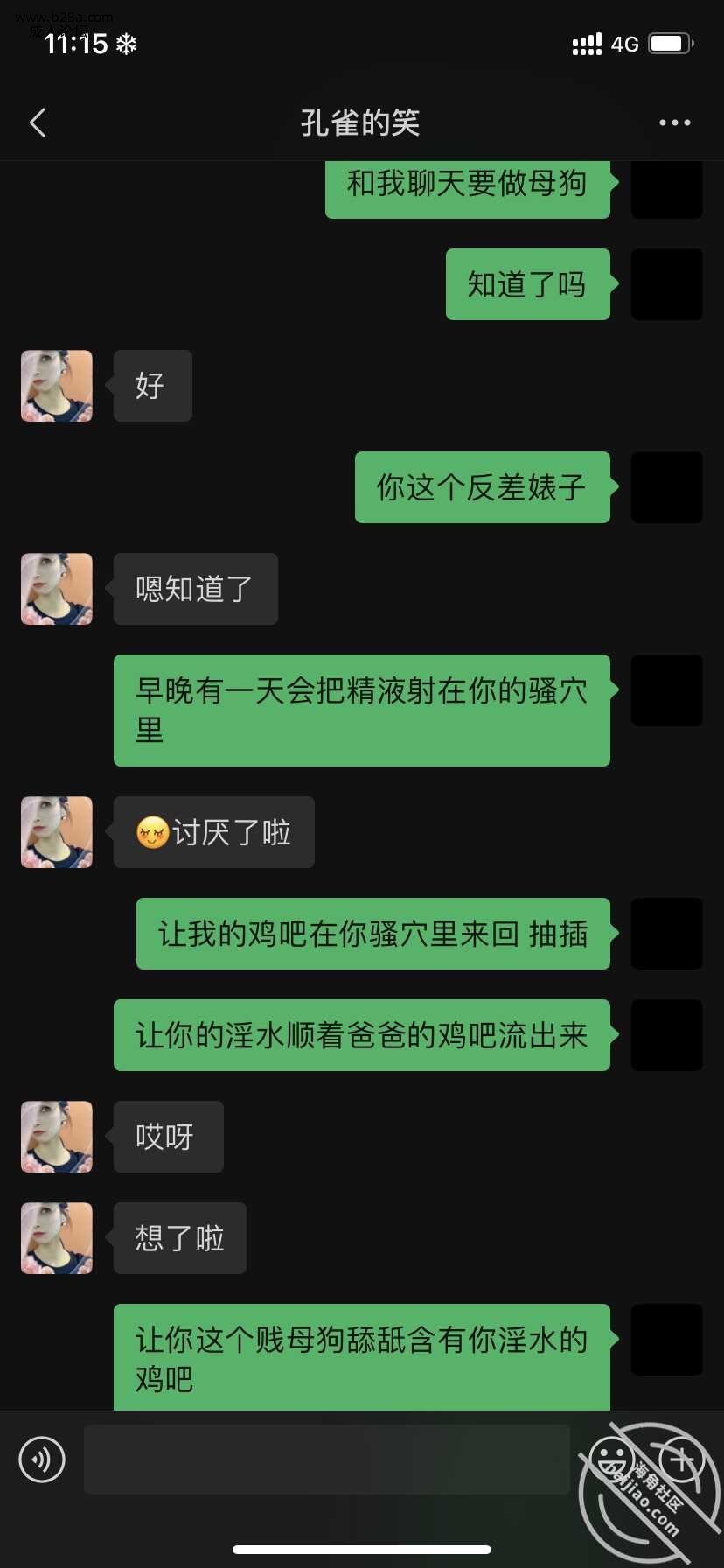Tap own avatar beside "知道了吗" message
The height and width of the screenshot is (1568, 724).
coord(666,284)
